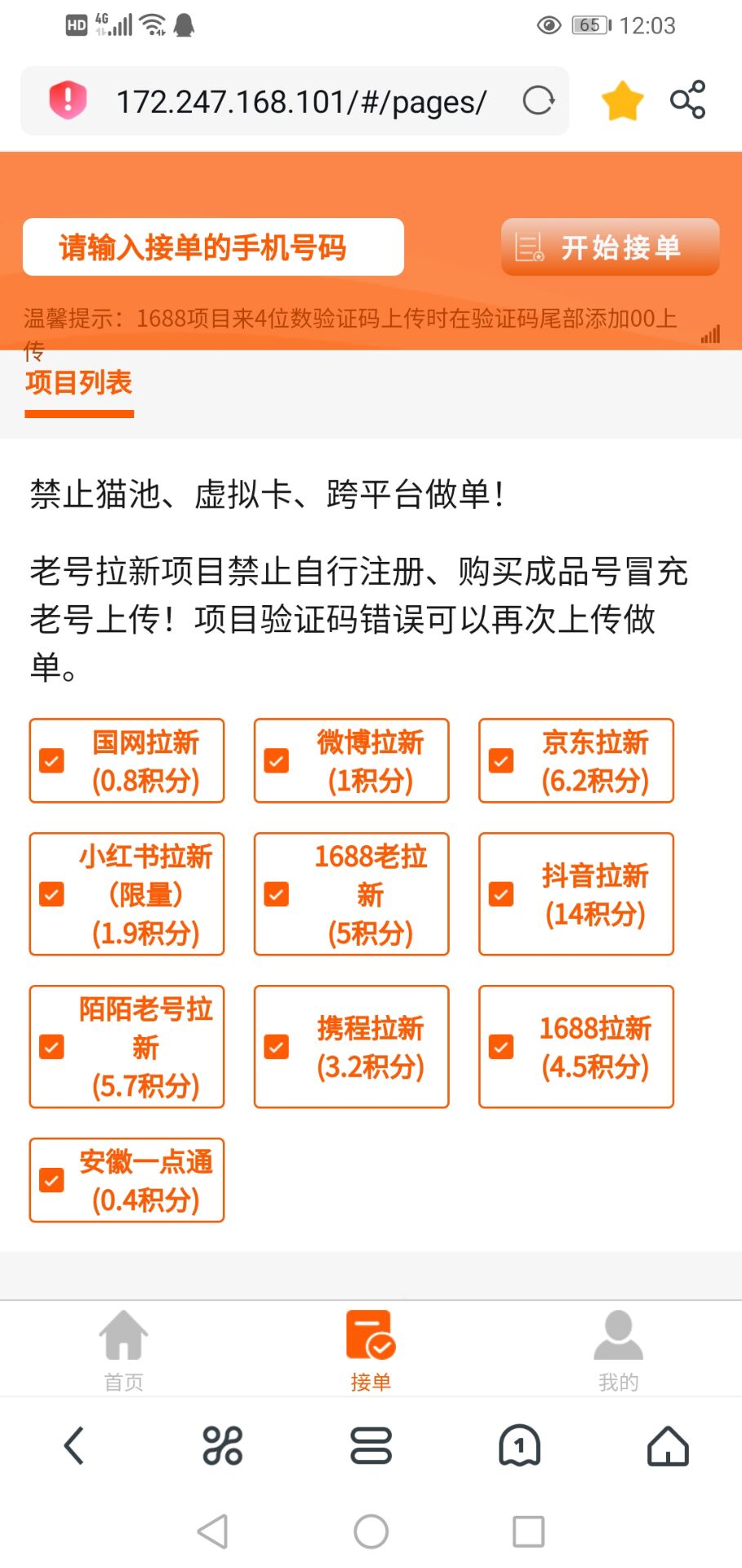Screen dimensions: 742x1568
Task: Select the 项目列表 tab
Action: (79, 383)
